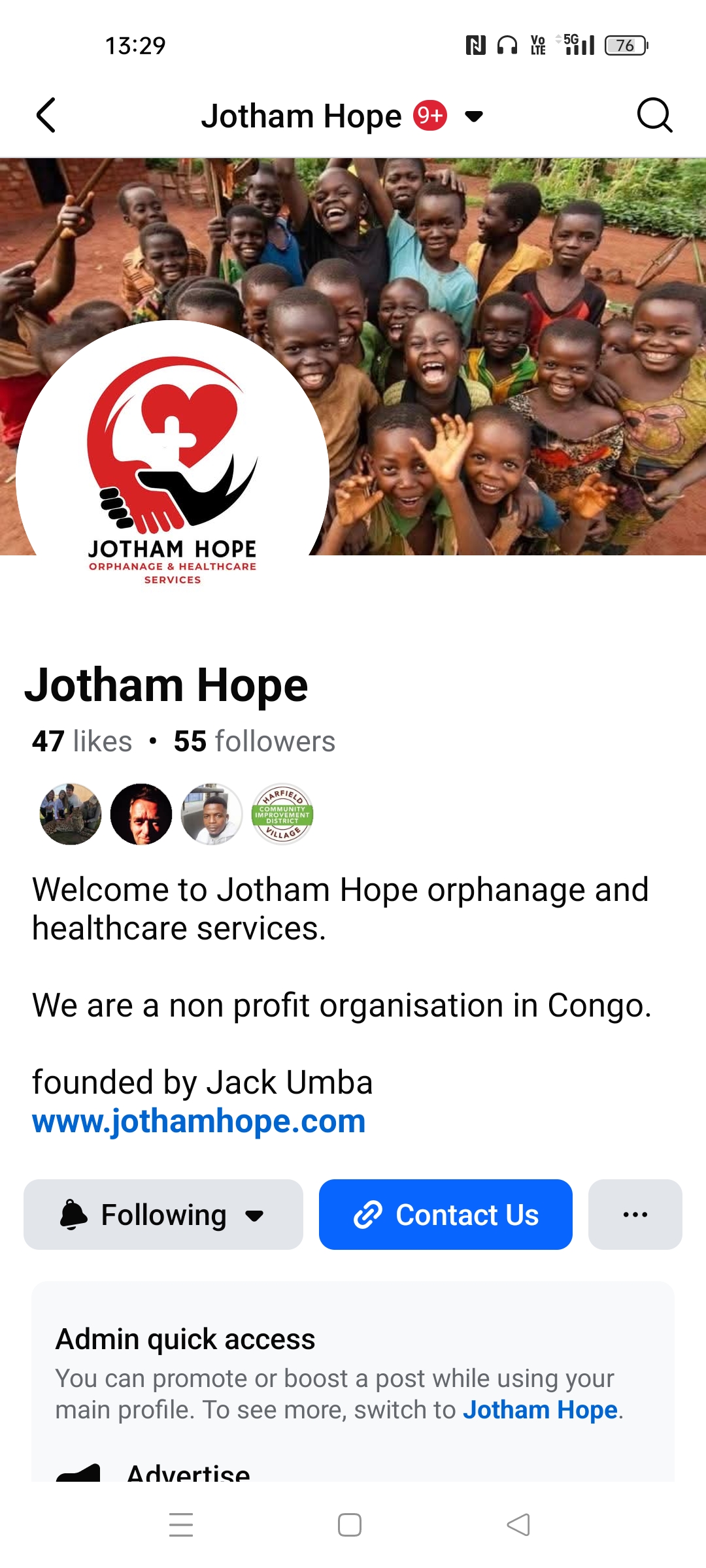
Task: Switch to Jotham Hope profile link
Action: [x=540, y=1410]
